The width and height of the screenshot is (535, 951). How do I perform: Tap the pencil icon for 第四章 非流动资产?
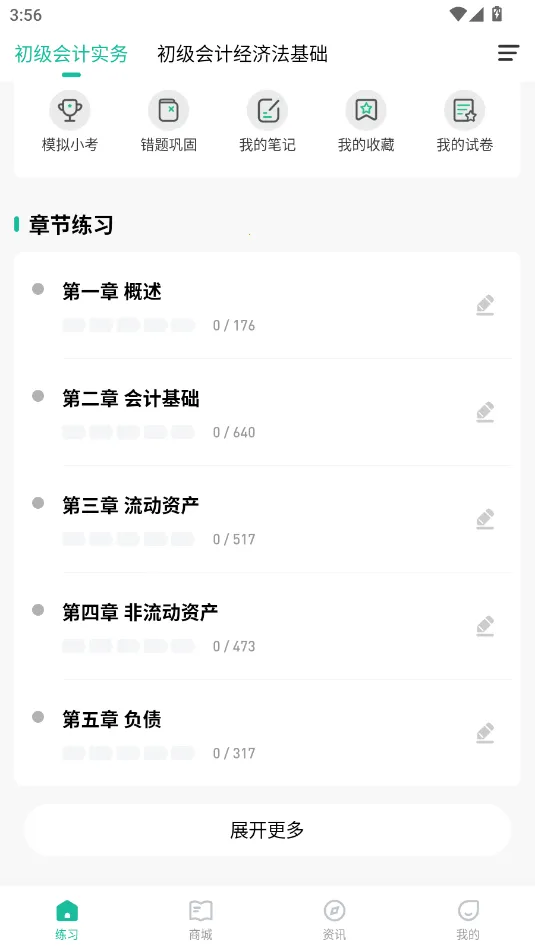485,626
